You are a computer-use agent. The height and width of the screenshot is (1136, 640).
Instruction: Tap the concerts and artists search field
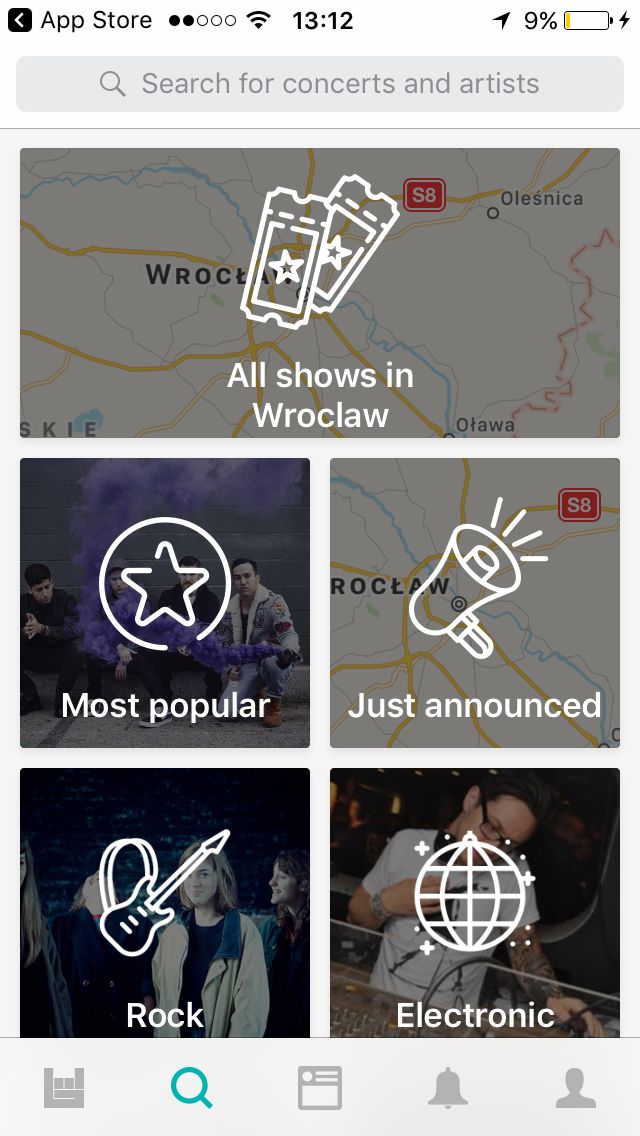[x=320, y=84]
